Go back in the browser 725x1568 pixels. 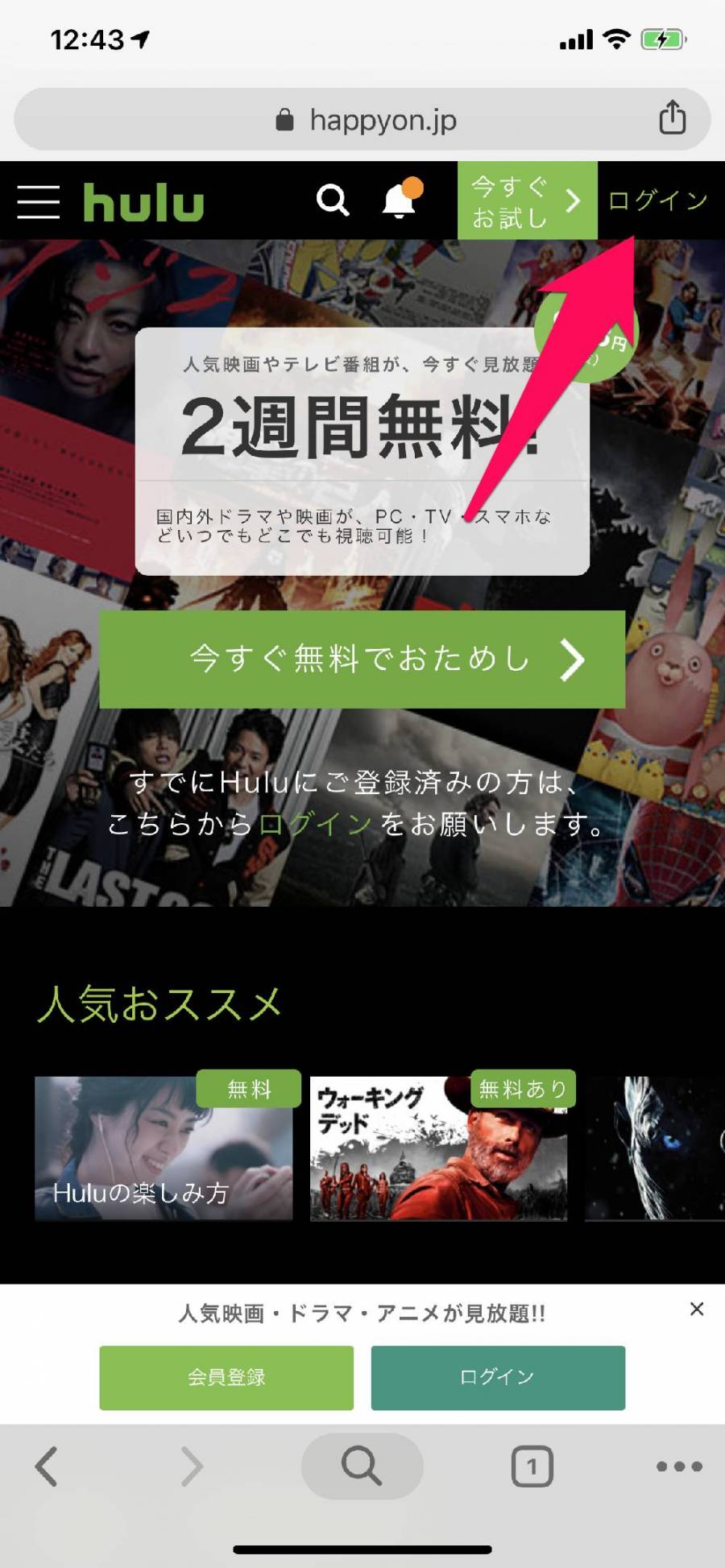pyautogui.click(x=47, y=1467)
